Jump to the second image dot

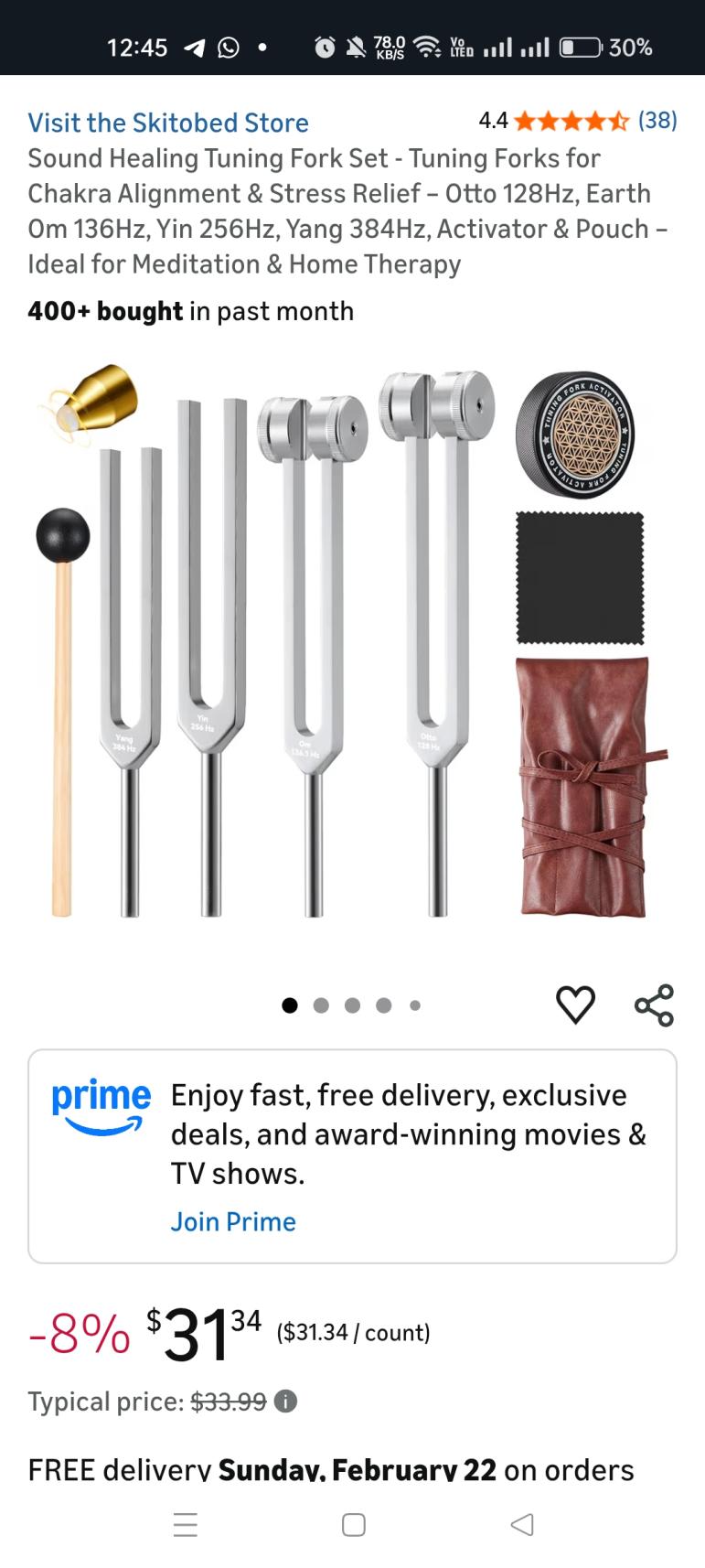pyautogui.click(x=321, y=1005)
